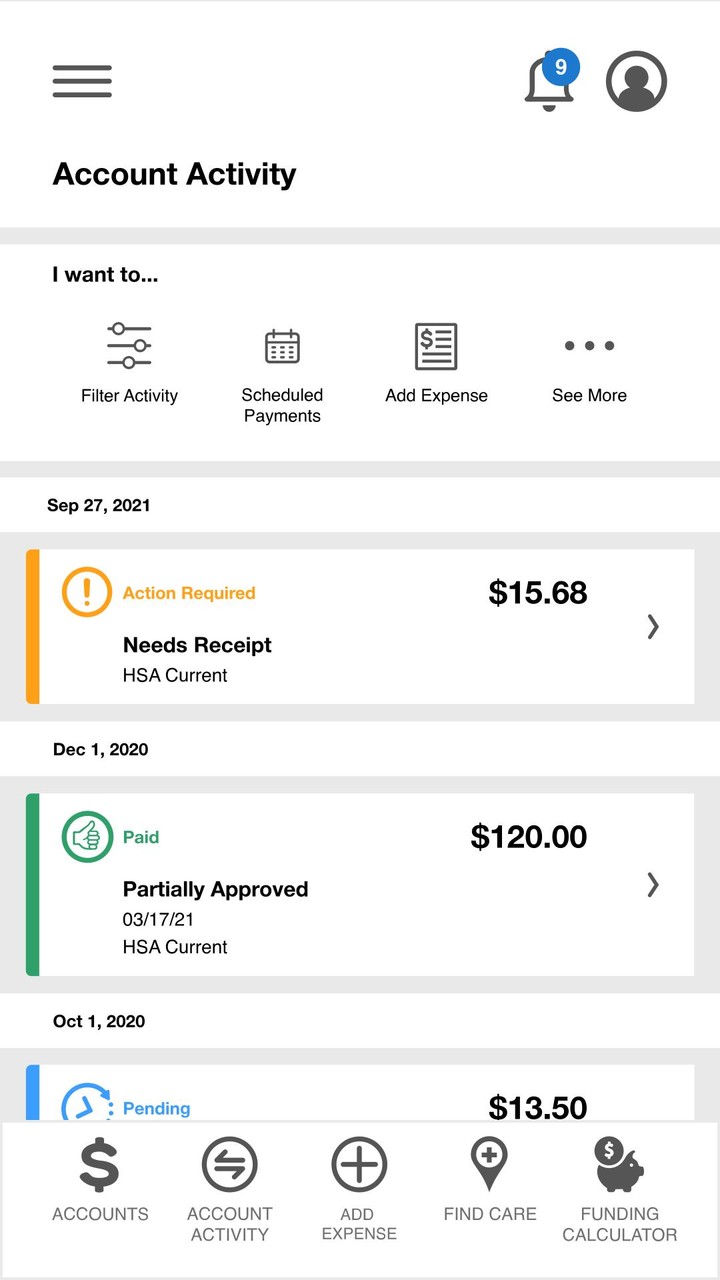Tap the Paid thumbs-up status icon
The height and width of the screenshot is (1280, 720).
tap(88, 836)
